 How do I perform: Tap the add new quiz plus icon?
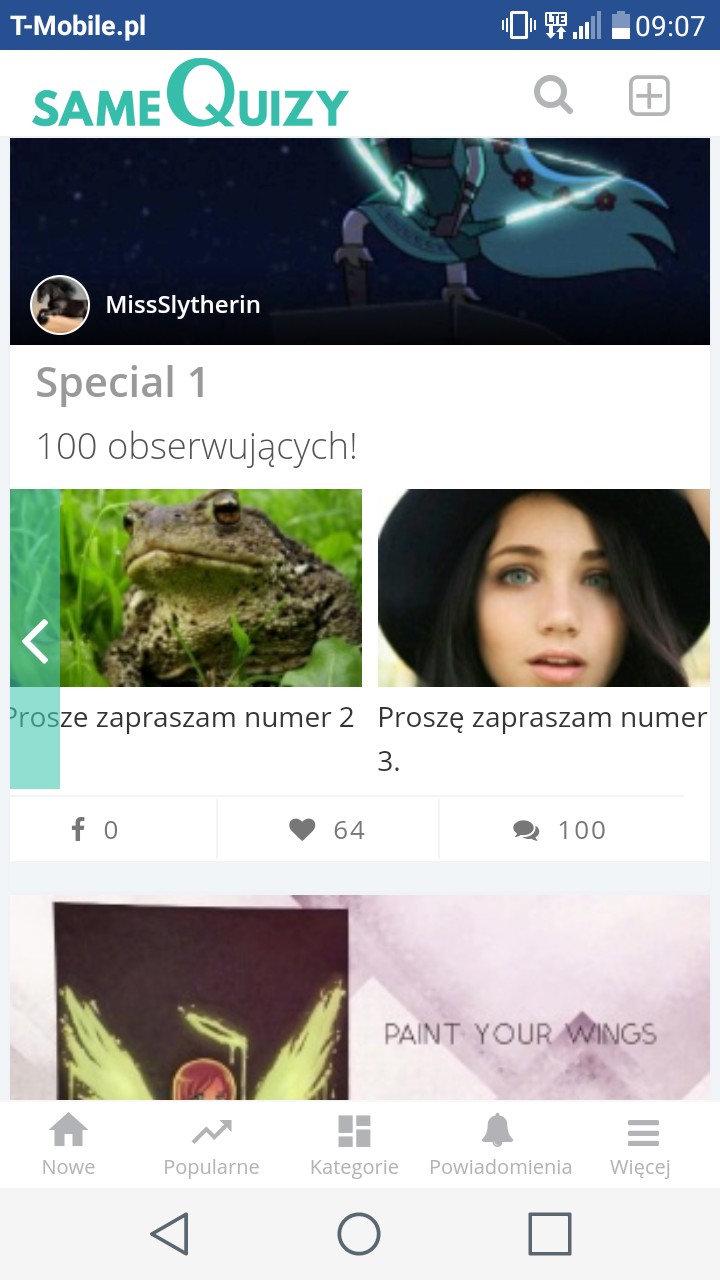click(x=649, y=96)
